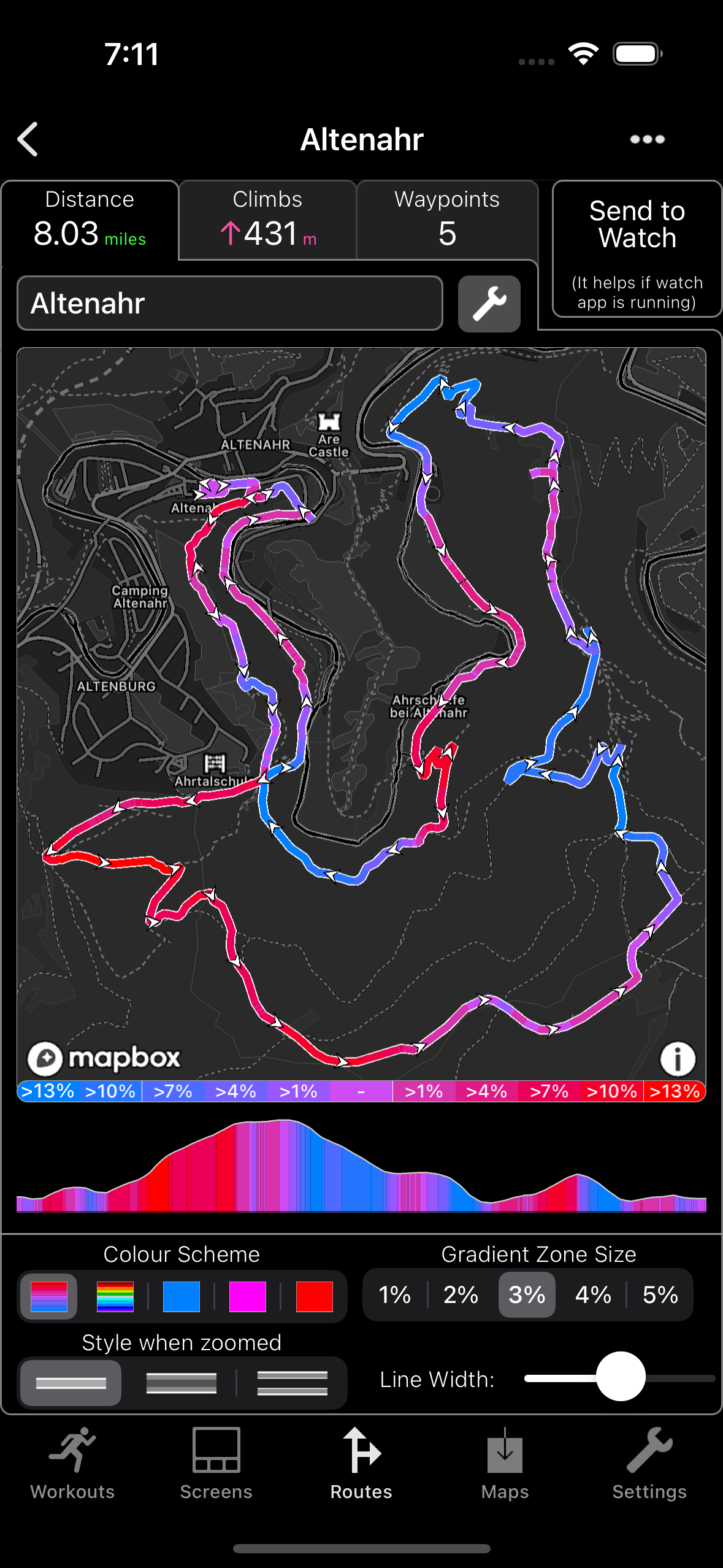This screenshot has width=723, height=1568.
Task: Open the Workouts tab
Action: pyautogui.click(x=72, y=1463)
